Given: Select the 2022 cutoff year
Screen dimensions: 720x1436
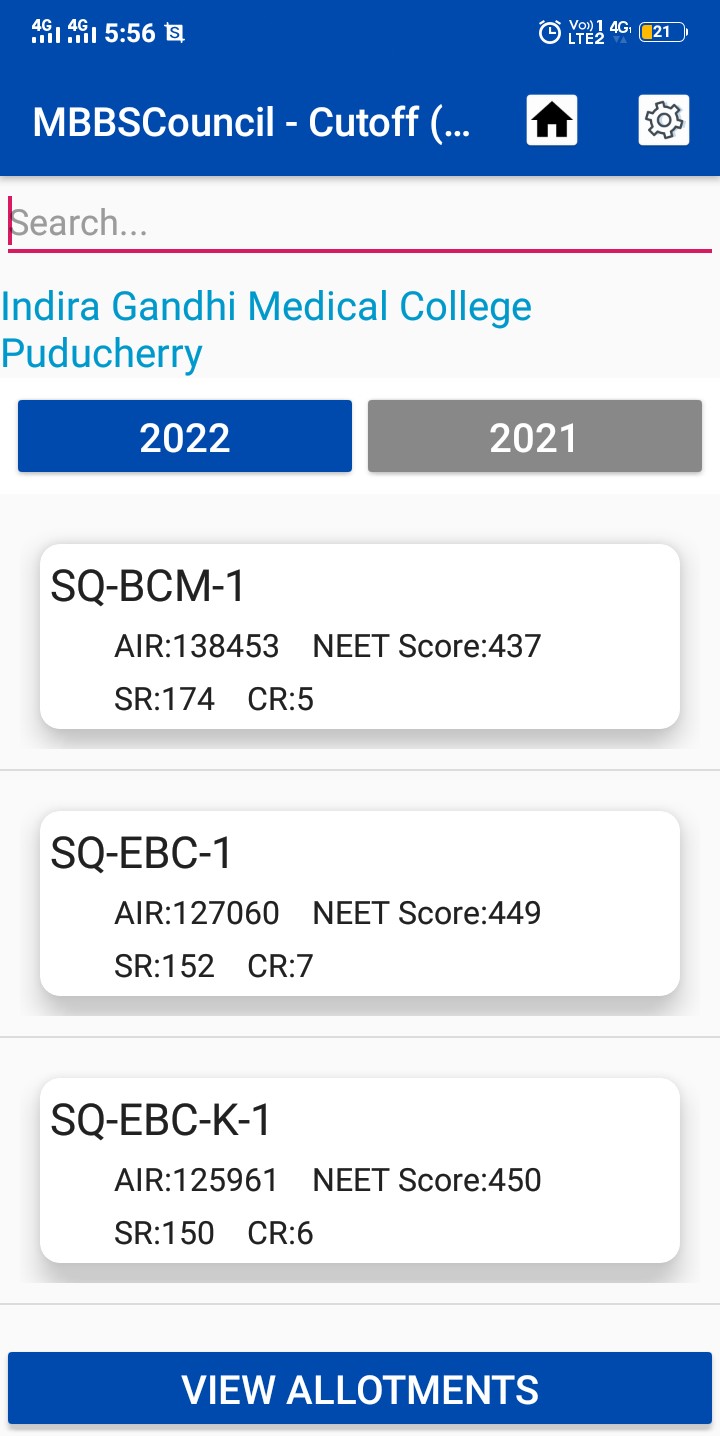Looking at the screenshot, I should pos(185,436).
